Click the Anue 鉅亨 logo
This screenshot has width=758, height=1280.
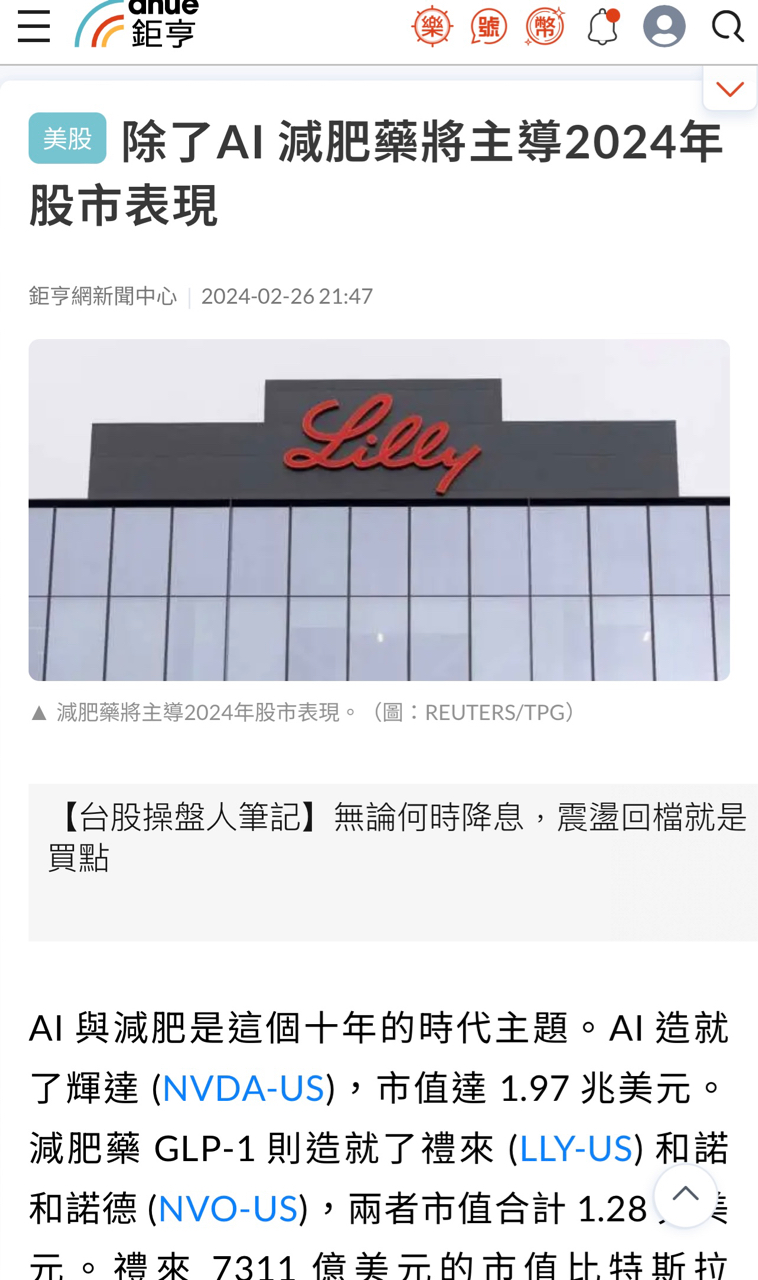135,27
